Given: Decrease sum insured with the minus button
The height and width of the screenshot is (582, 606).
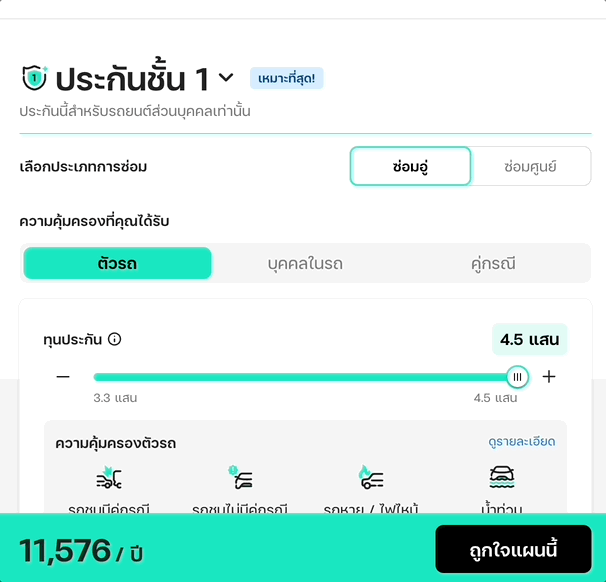Looking at the screenshot, I should [x=63, y=376].
